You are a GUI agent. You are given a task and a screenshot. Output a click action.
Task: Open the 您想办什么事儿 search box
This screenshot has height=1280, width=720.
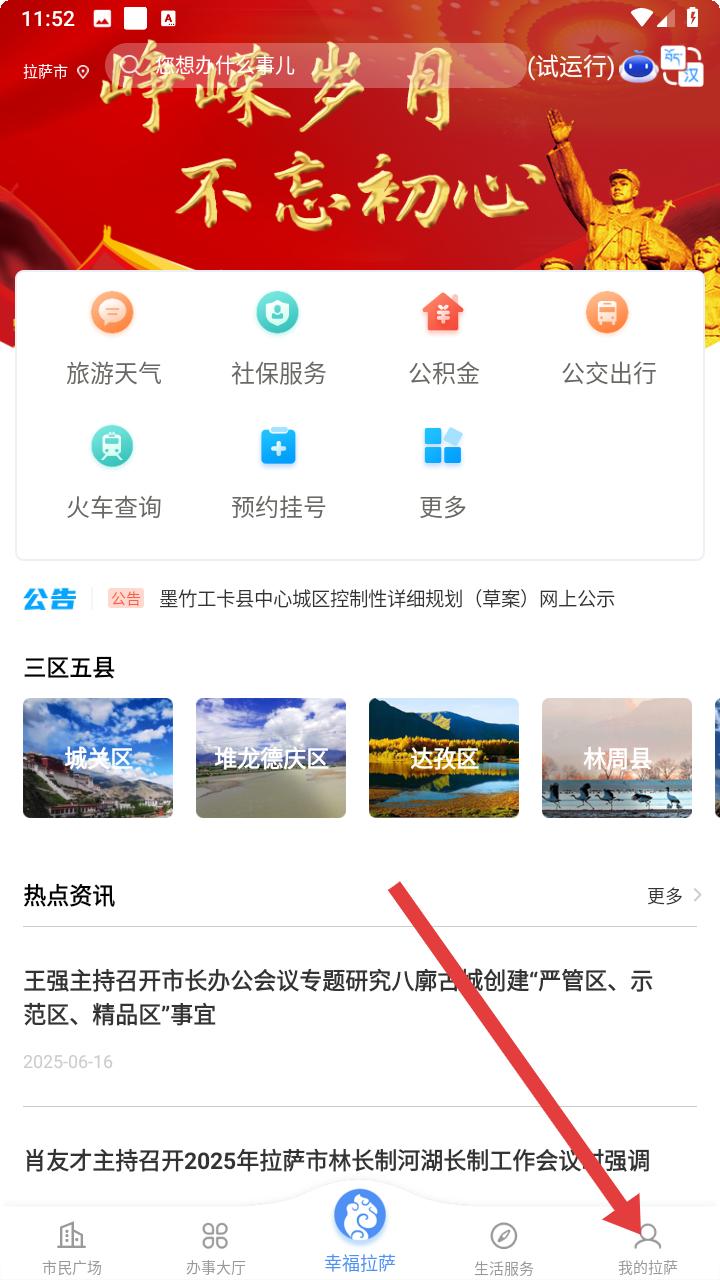[x=310, y=66]
